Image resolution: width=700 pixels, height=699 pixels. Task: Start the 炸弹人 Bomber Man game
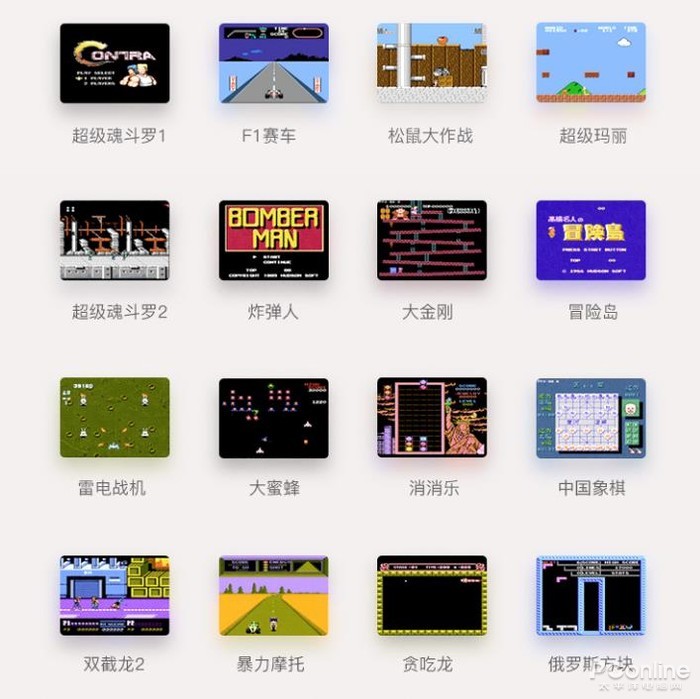273,240
